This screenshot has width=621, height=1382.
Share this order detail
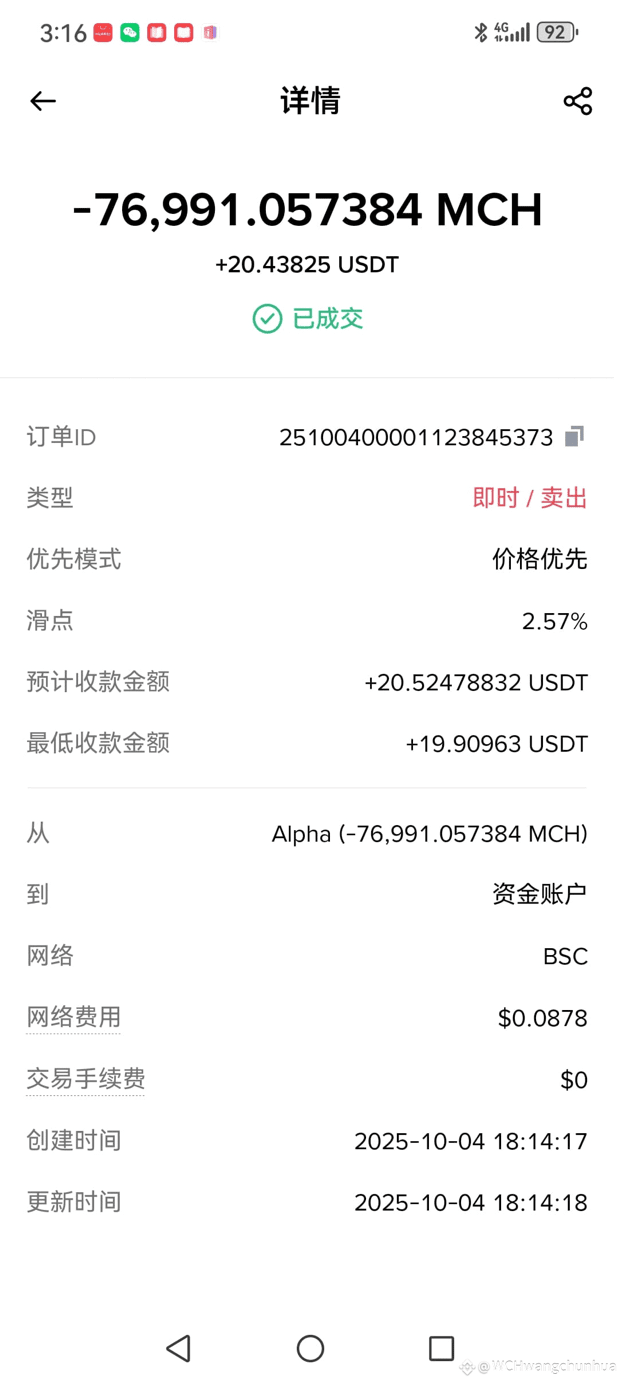point(577,101)
